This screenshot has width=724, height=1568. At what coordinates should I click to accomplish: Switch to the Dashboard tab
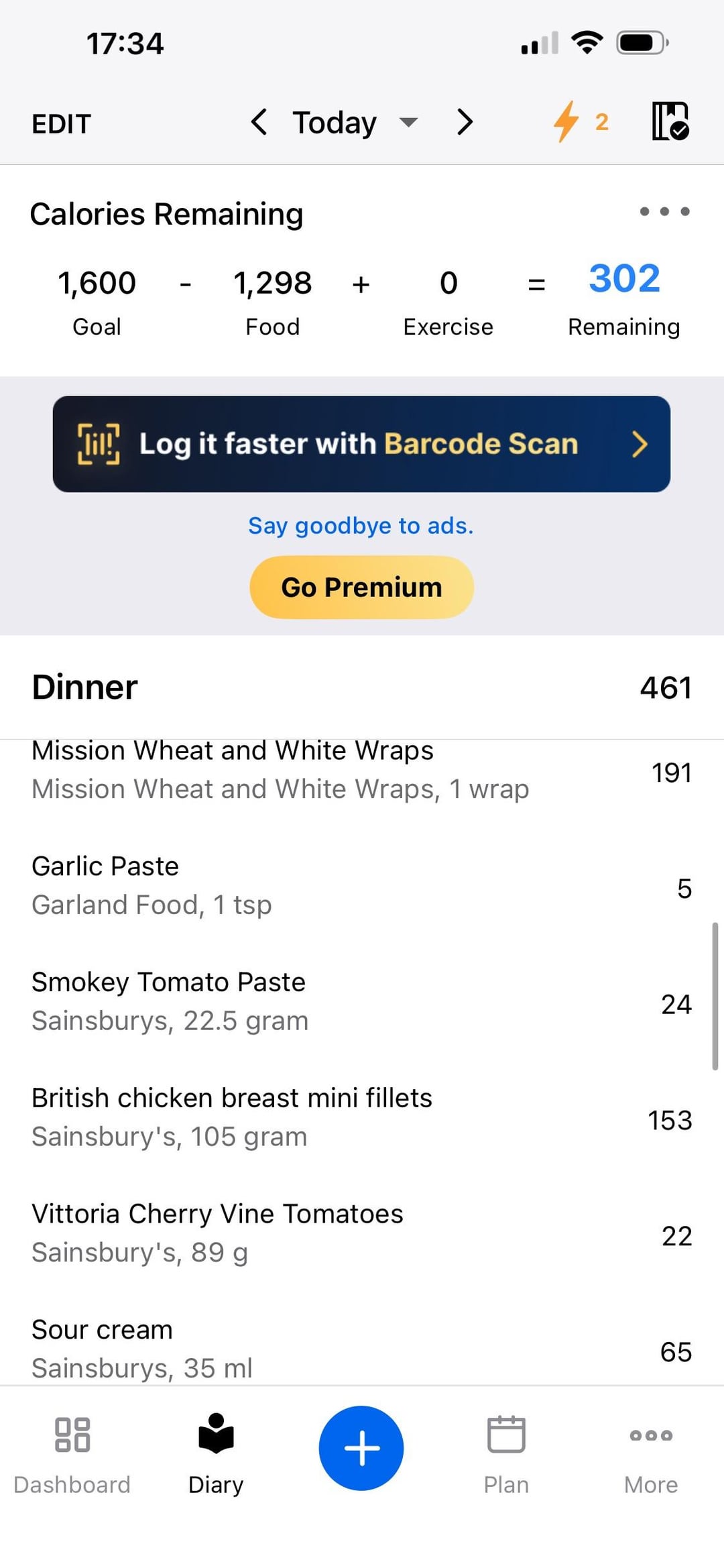[72, 1452]
